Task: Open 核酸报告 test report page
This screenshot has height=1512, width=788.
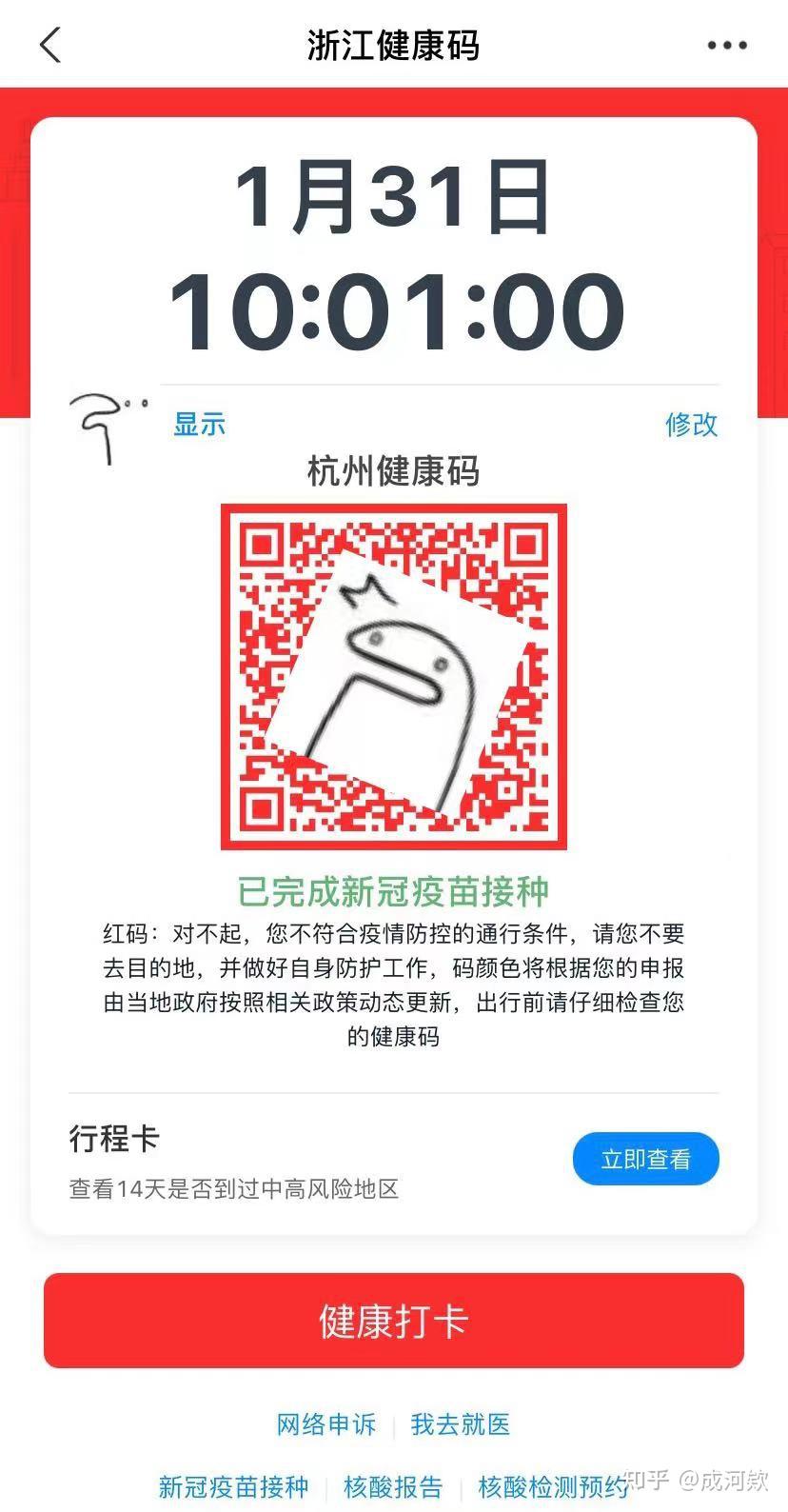Action: pos(394,1487)
